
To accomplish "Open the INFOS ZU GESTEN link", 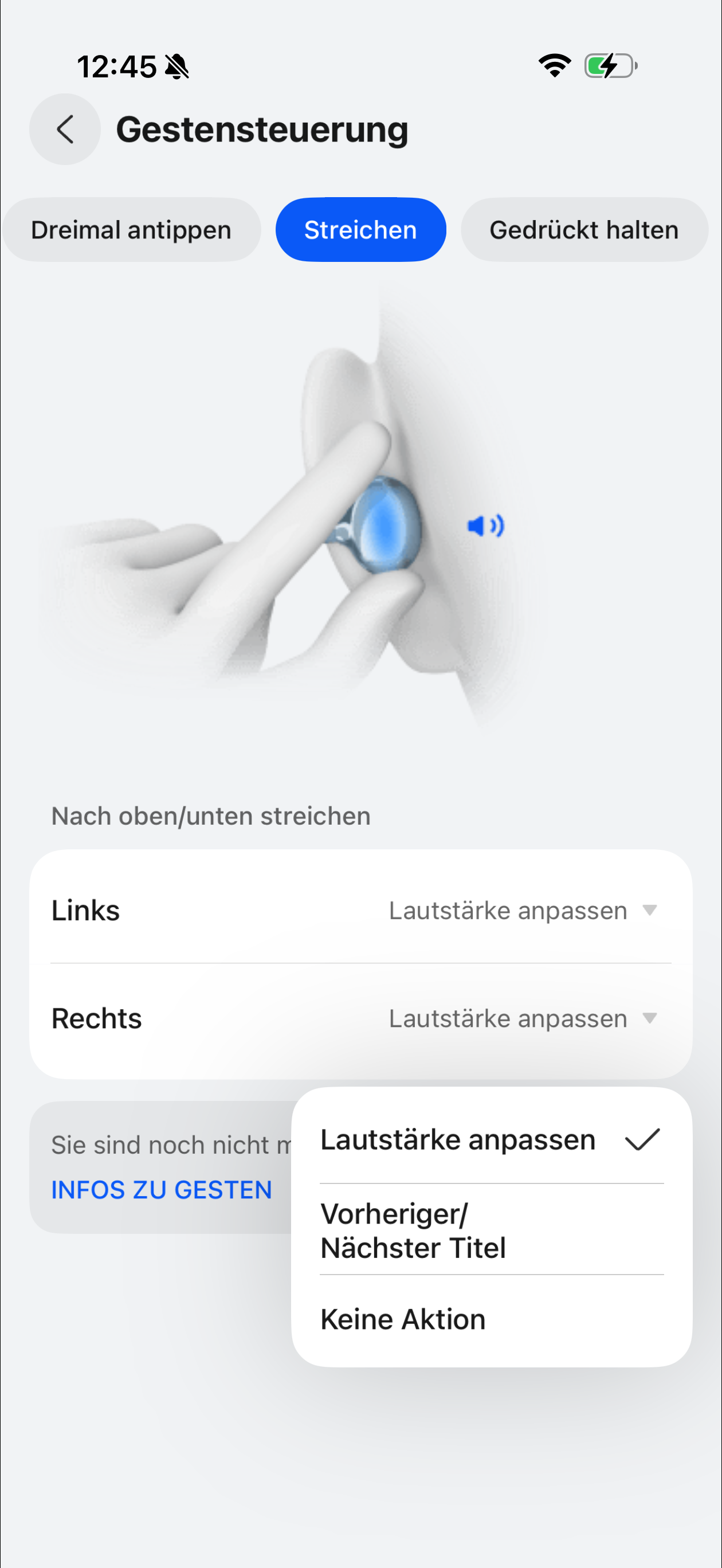I will click(162, 1189).
